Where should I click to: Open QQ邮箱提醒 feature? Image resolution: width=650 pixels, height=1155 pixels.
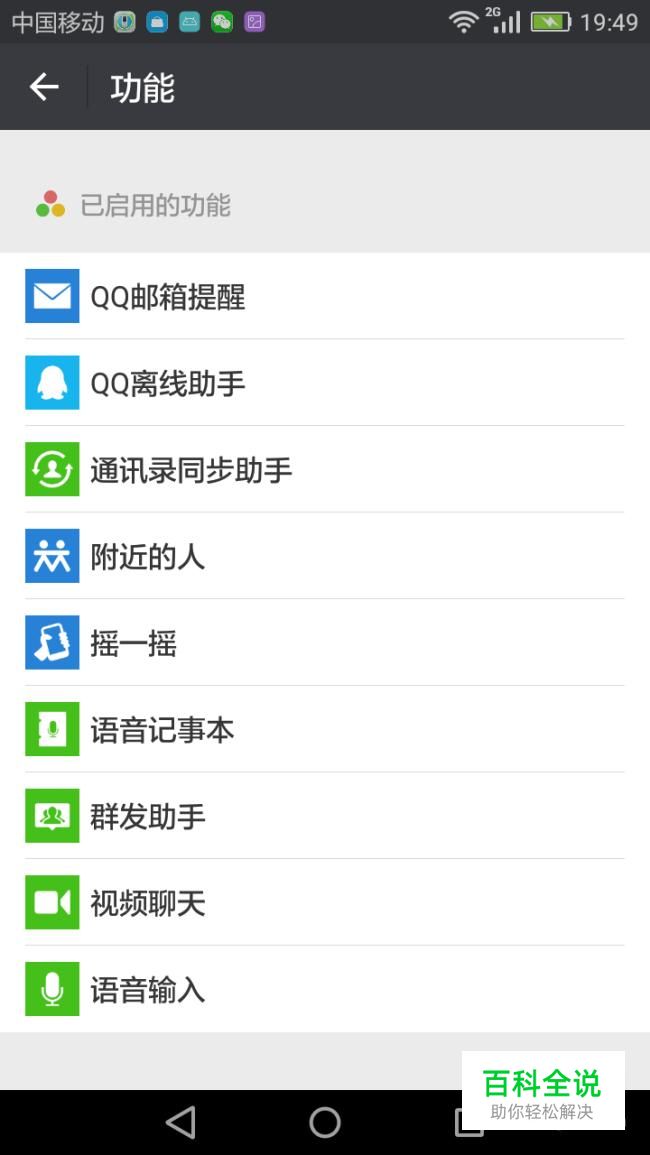coord(167,297)
